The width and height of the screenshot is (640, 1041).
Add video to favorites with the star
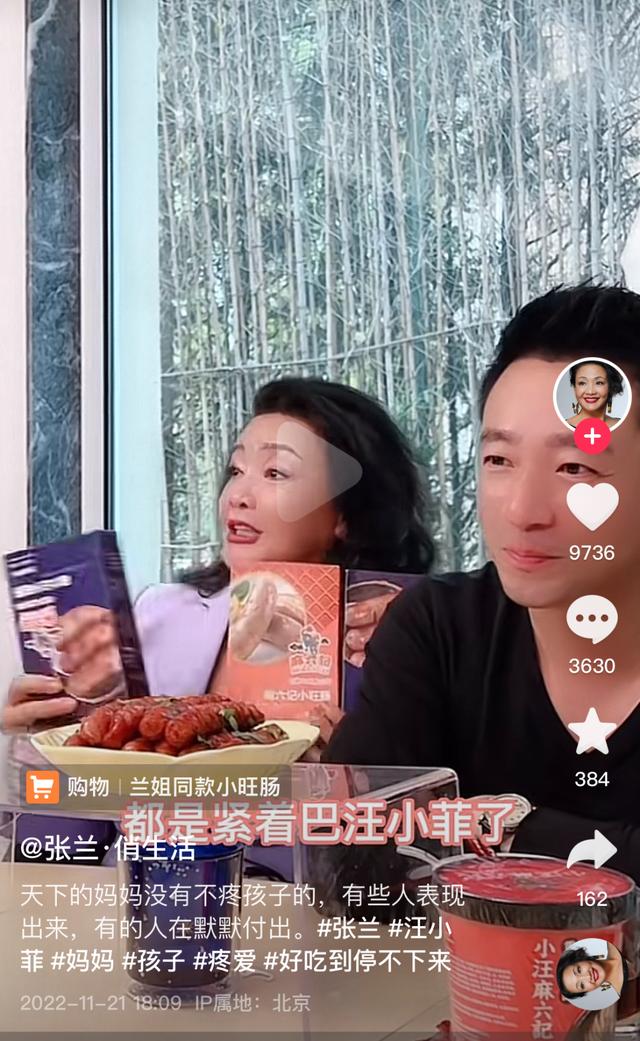click(592, 732)
